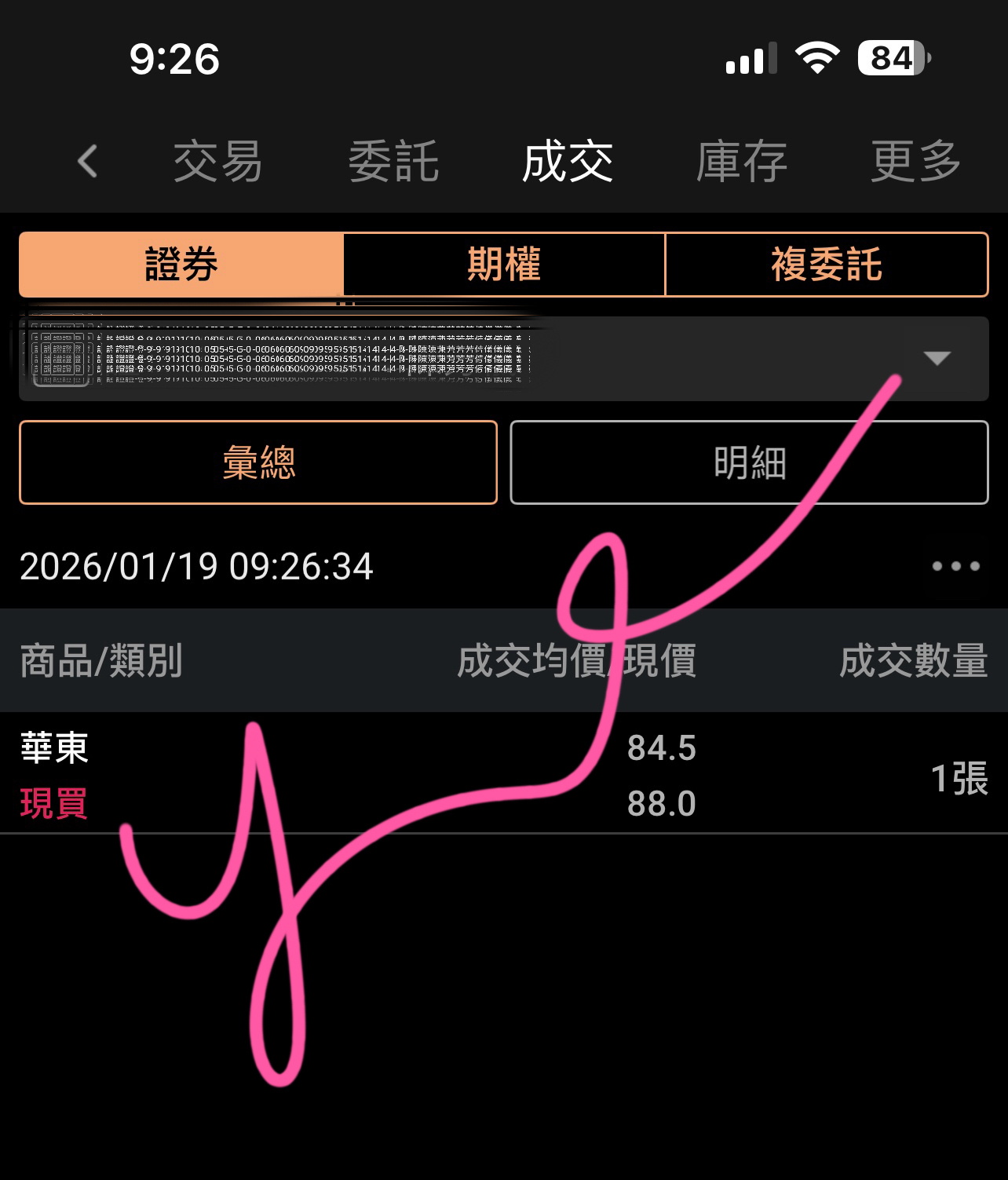The width and height of the screenshot is (1008, 1180).
Task: Switch to the 期權 segment
Action: [x=504, y=264]
